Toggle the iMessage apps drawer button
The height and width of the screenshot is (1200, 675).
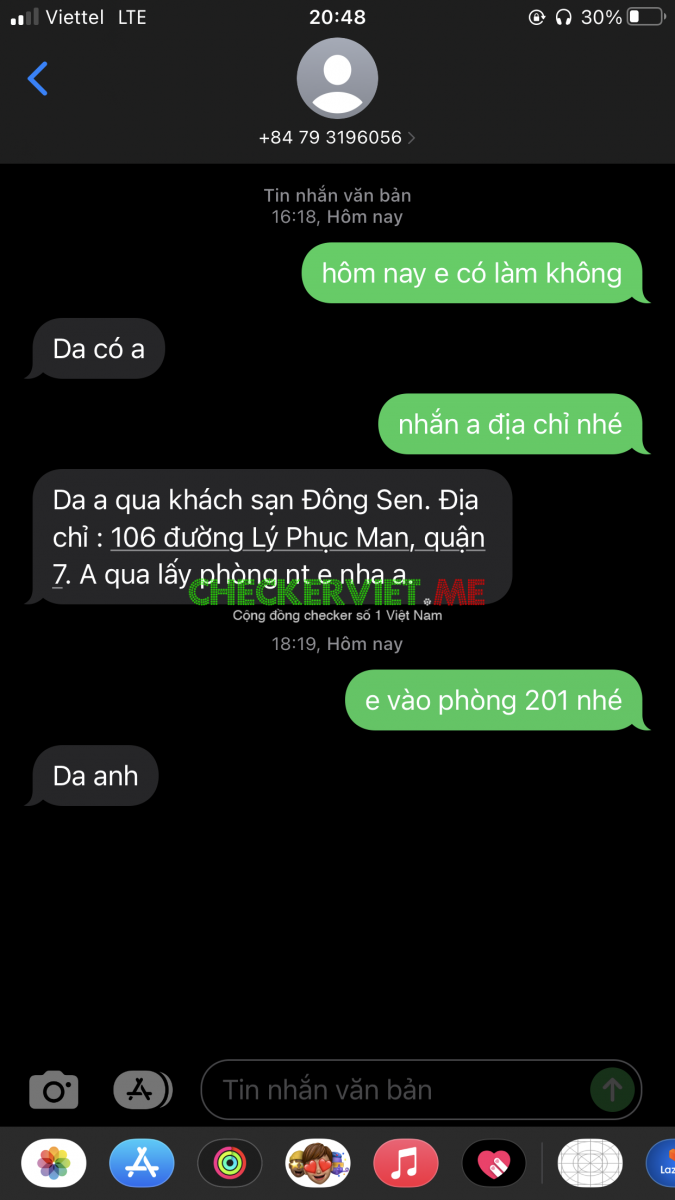141,1089
